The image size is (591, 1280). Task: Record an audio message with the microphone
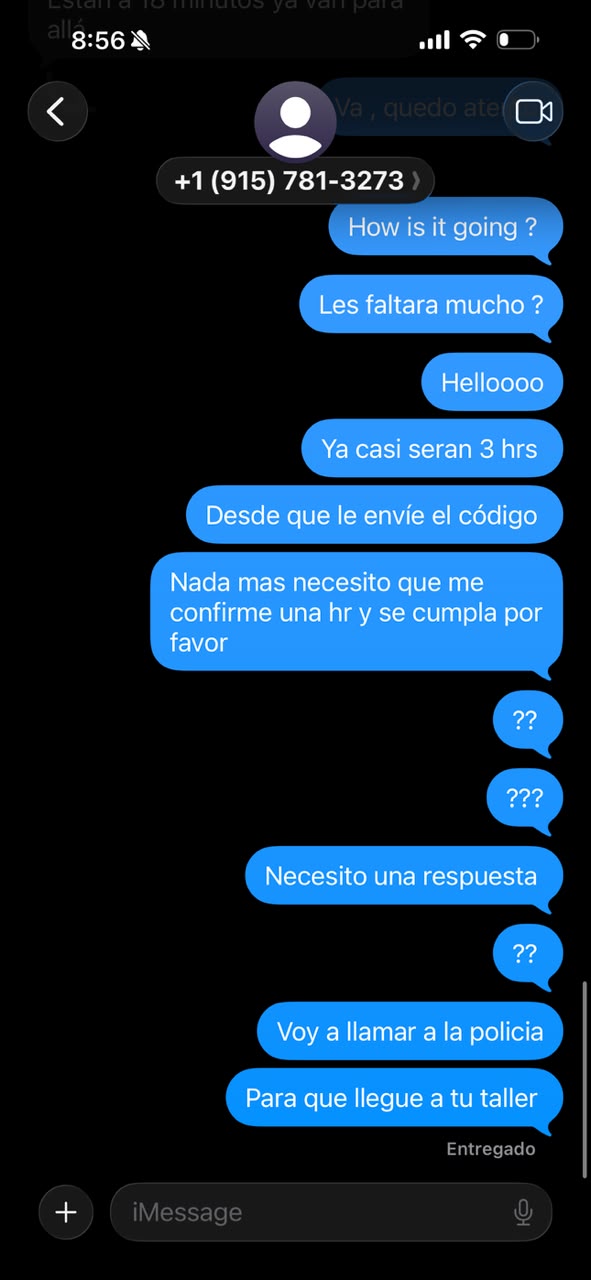[523, 1213]
